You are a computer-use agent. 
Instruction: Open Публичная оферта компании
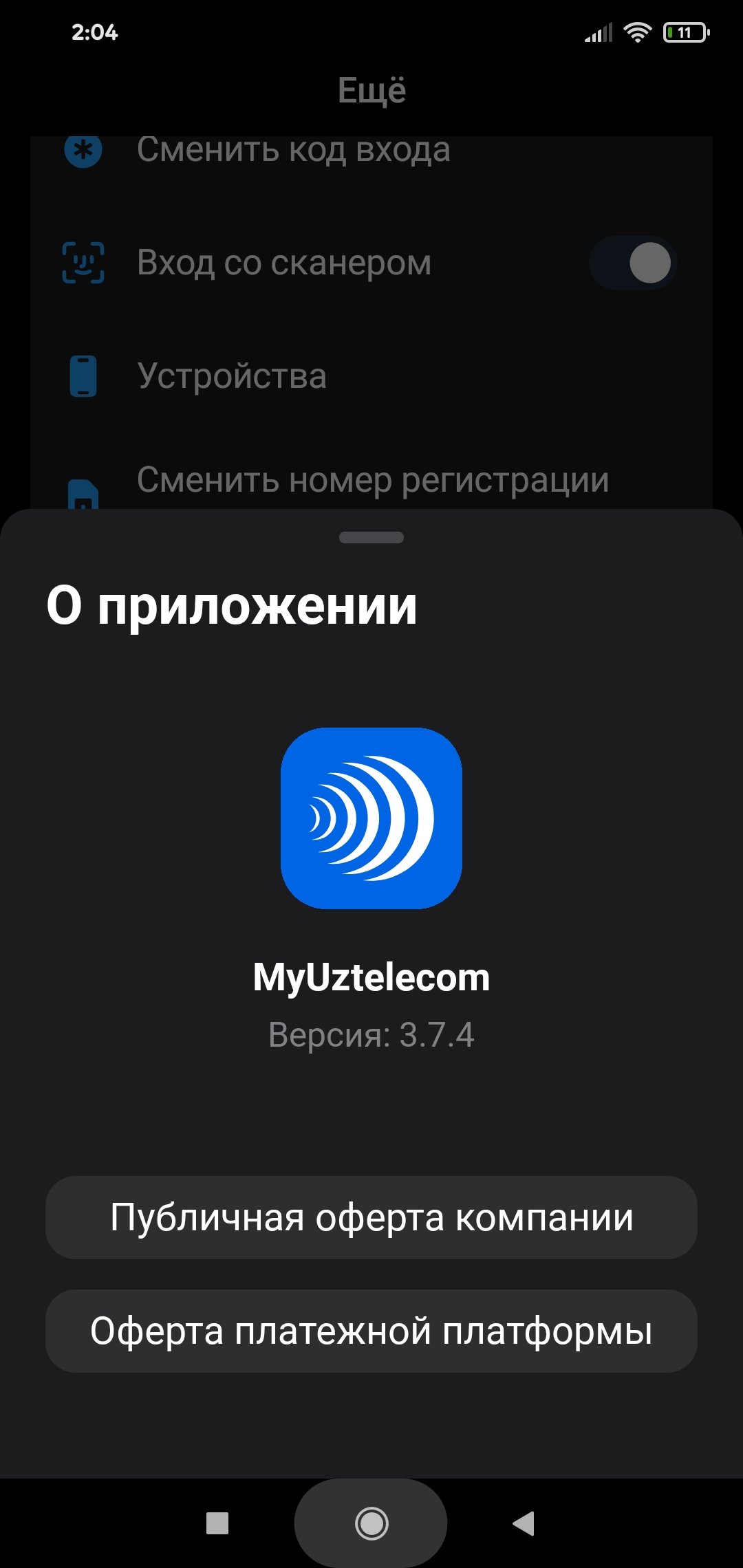(x=371, y=1217)
